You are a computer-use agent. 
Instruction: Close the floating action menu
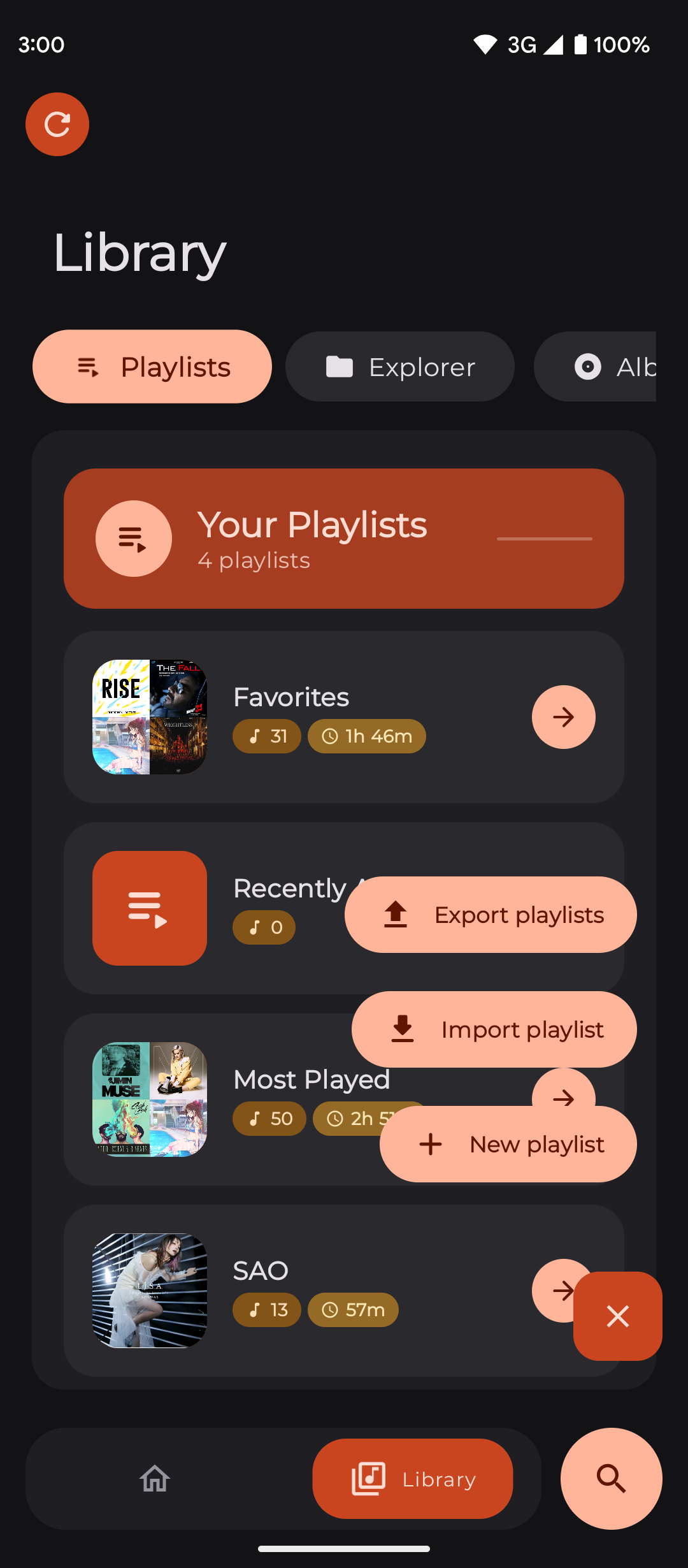[x=617, y=1316]
